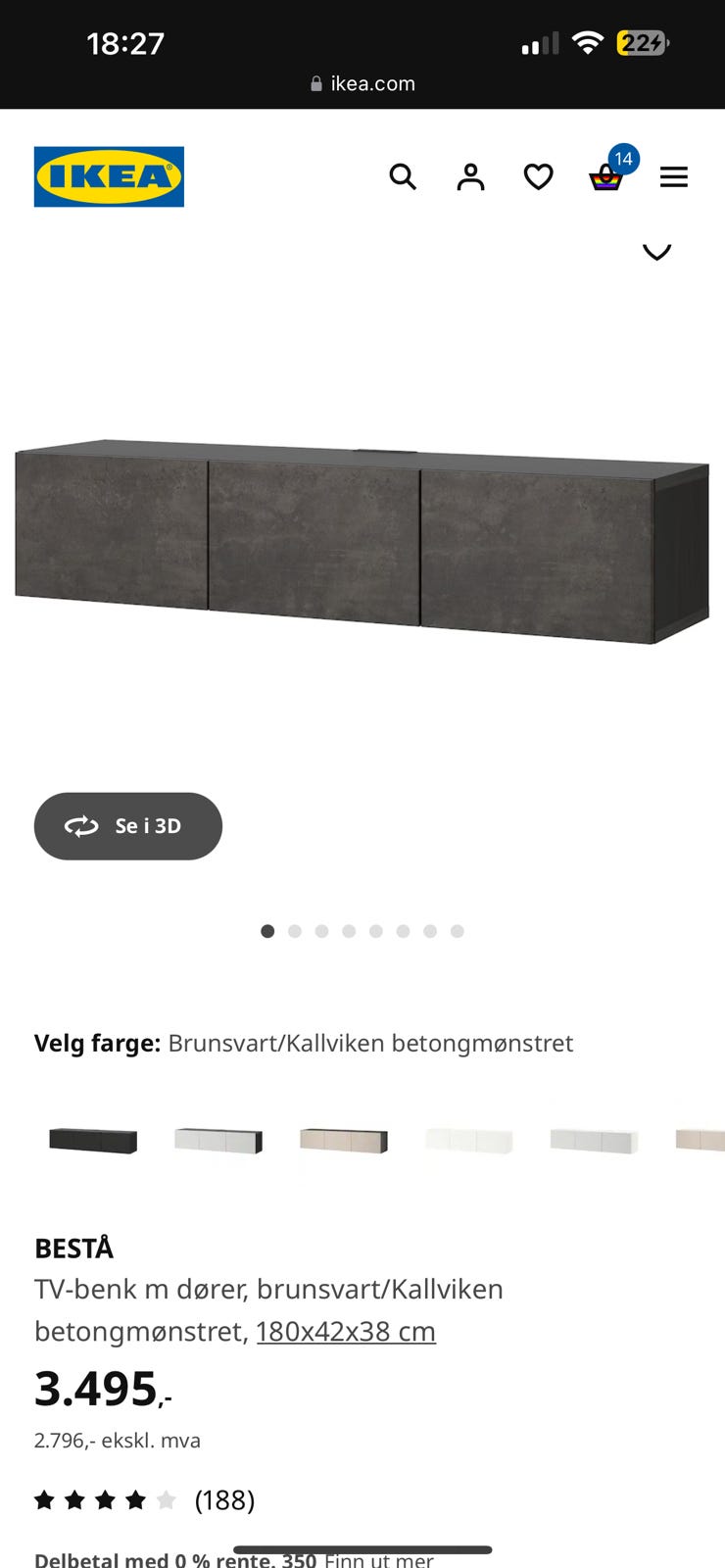The height and width of the screenshot is (1568, 725).
Task: Click the IKEA logo
Action: 109,176
